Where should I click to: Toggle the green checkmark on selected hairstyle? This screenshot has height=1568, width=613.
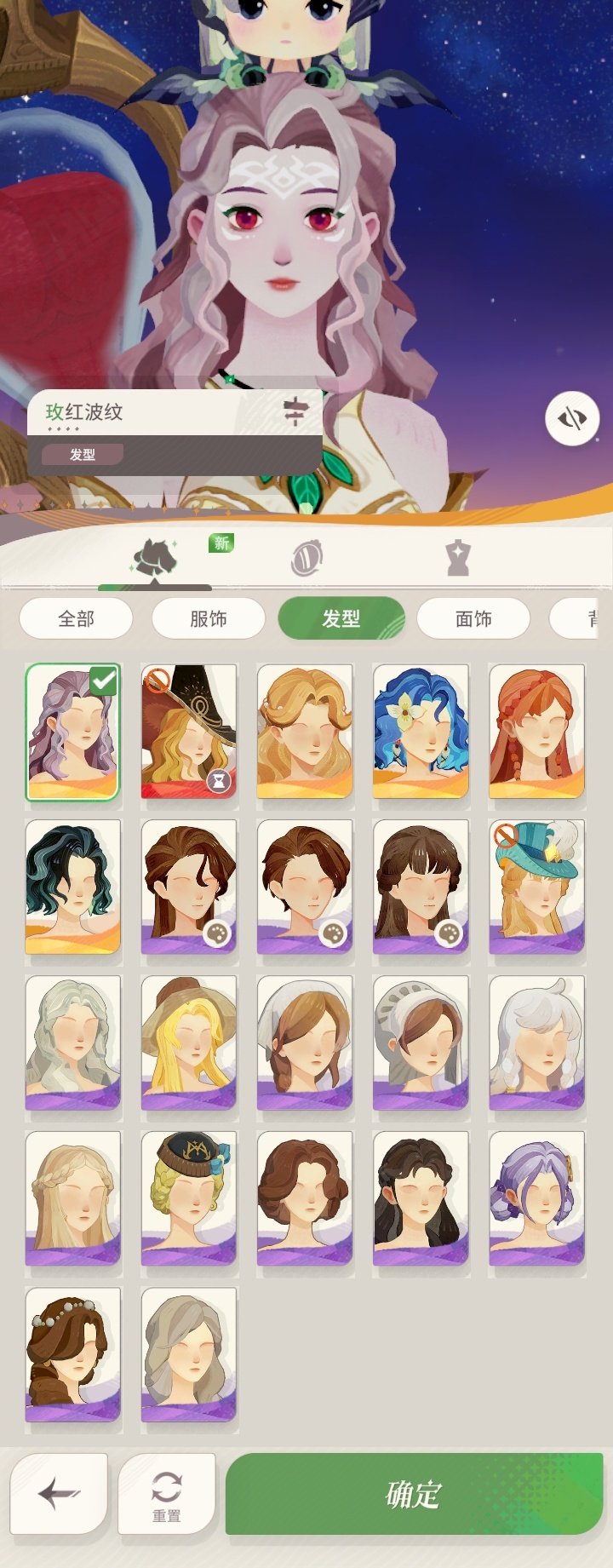103,679
